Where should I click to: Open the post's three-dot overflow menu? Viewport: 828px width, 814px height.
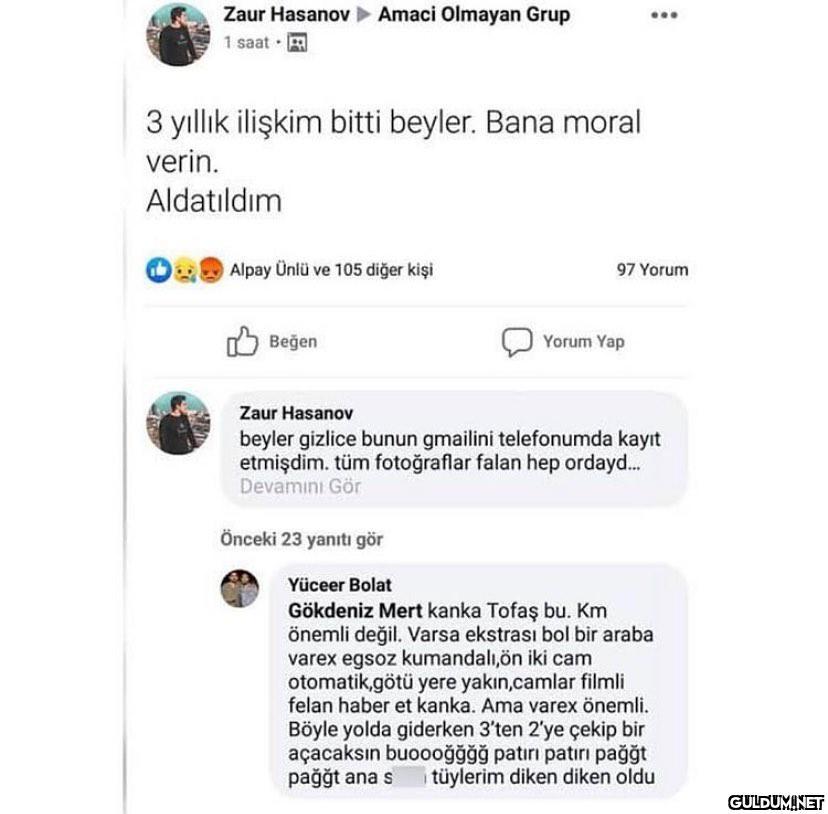(664, 15)
